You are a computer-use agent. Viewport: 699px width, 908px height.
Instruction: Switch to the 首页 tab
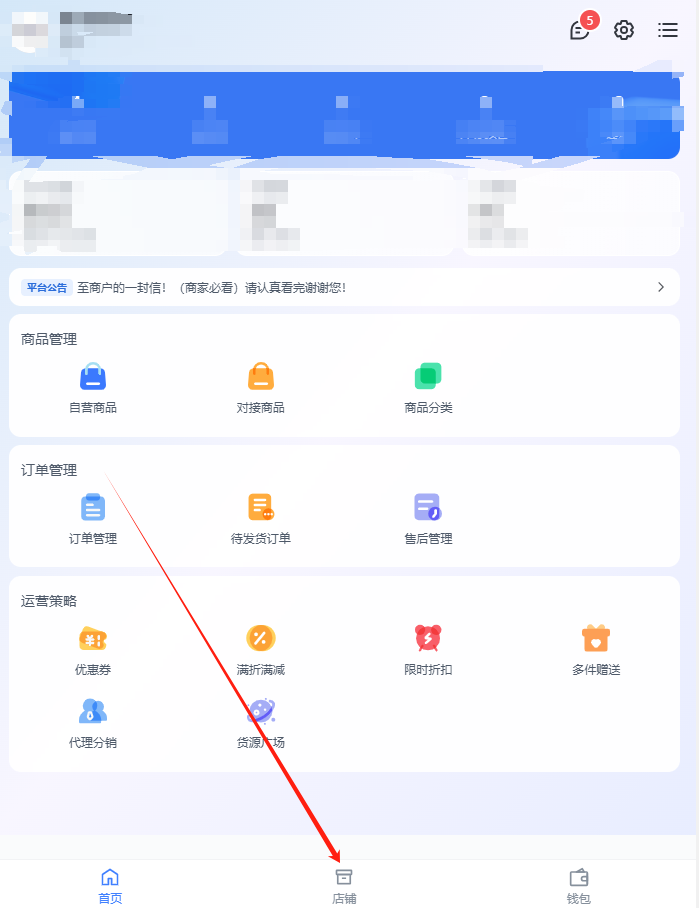[x=110, y=885]
